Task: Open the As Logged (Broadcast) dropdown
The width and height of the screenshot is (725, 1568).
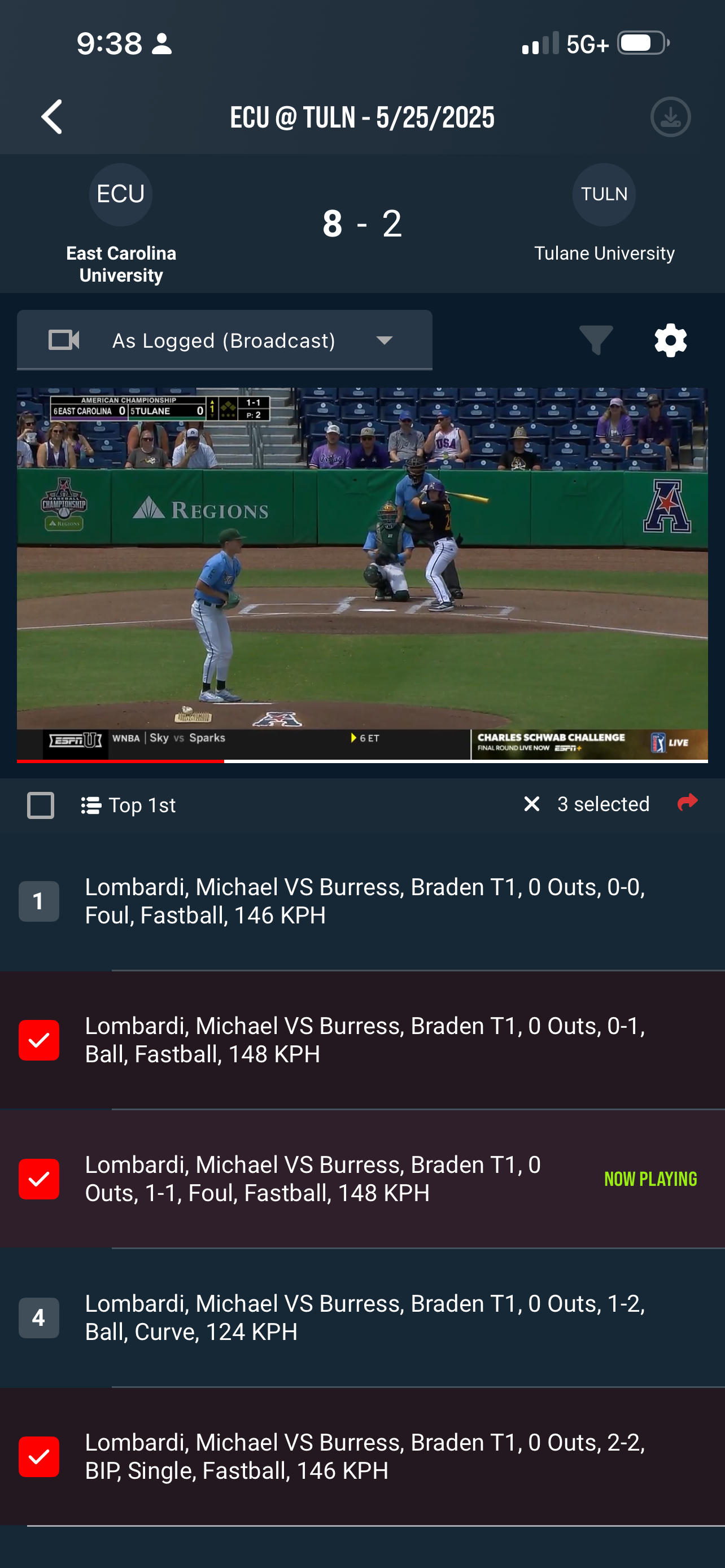Action: (225, 340)
